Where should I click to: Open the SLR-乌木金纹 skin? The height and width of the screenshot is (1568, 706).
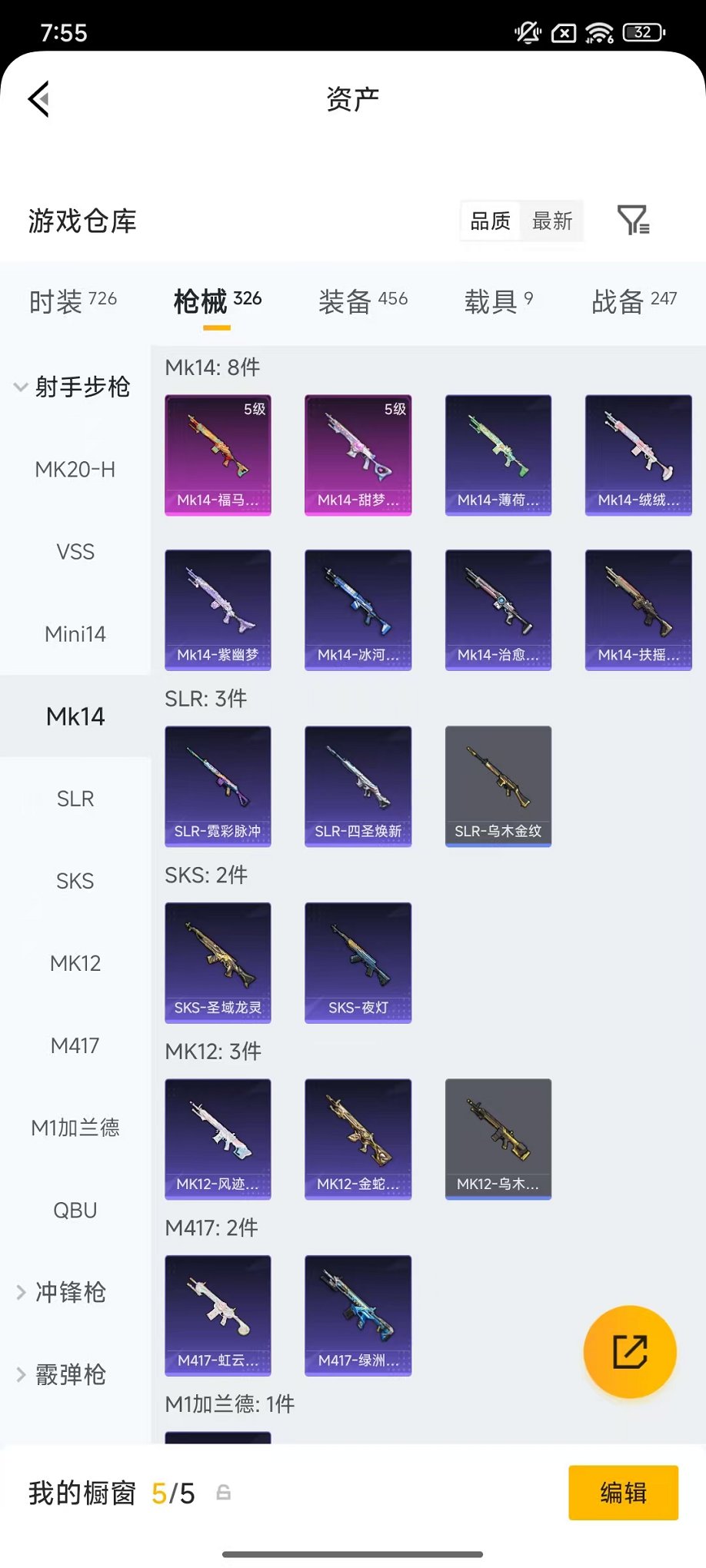498,786
